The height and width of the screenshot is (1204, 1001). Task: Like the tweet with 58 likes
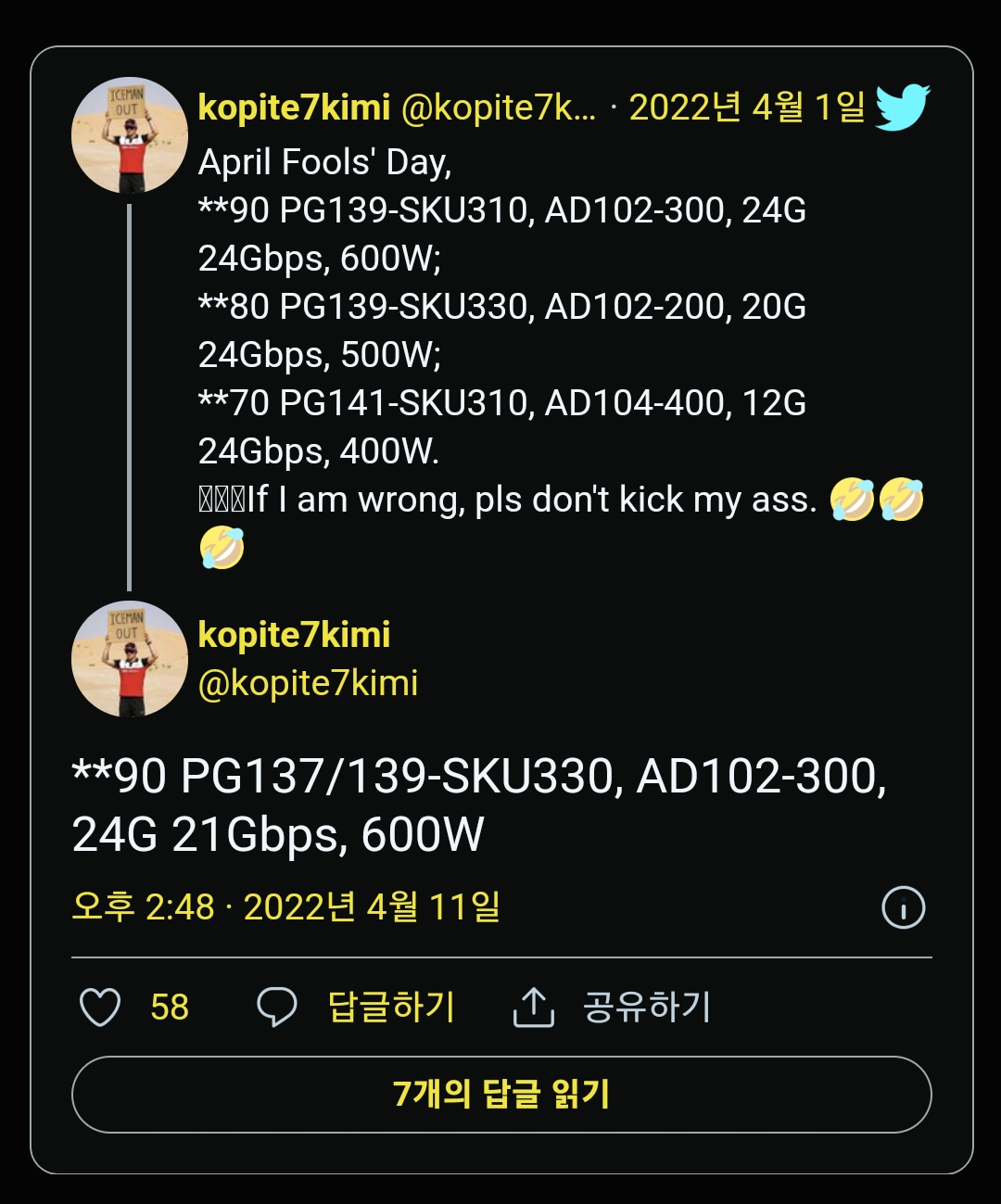click(x=100, y=1008)
